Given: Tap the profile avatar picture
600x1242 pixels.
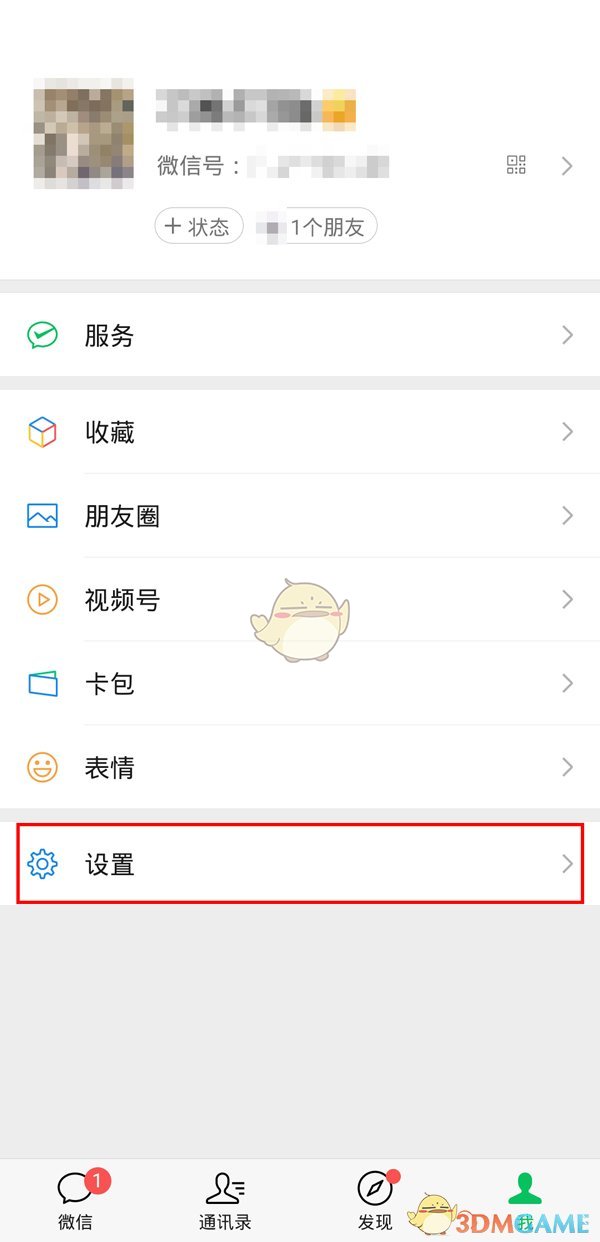Looking at the screenshot, I should pos(84,133).
